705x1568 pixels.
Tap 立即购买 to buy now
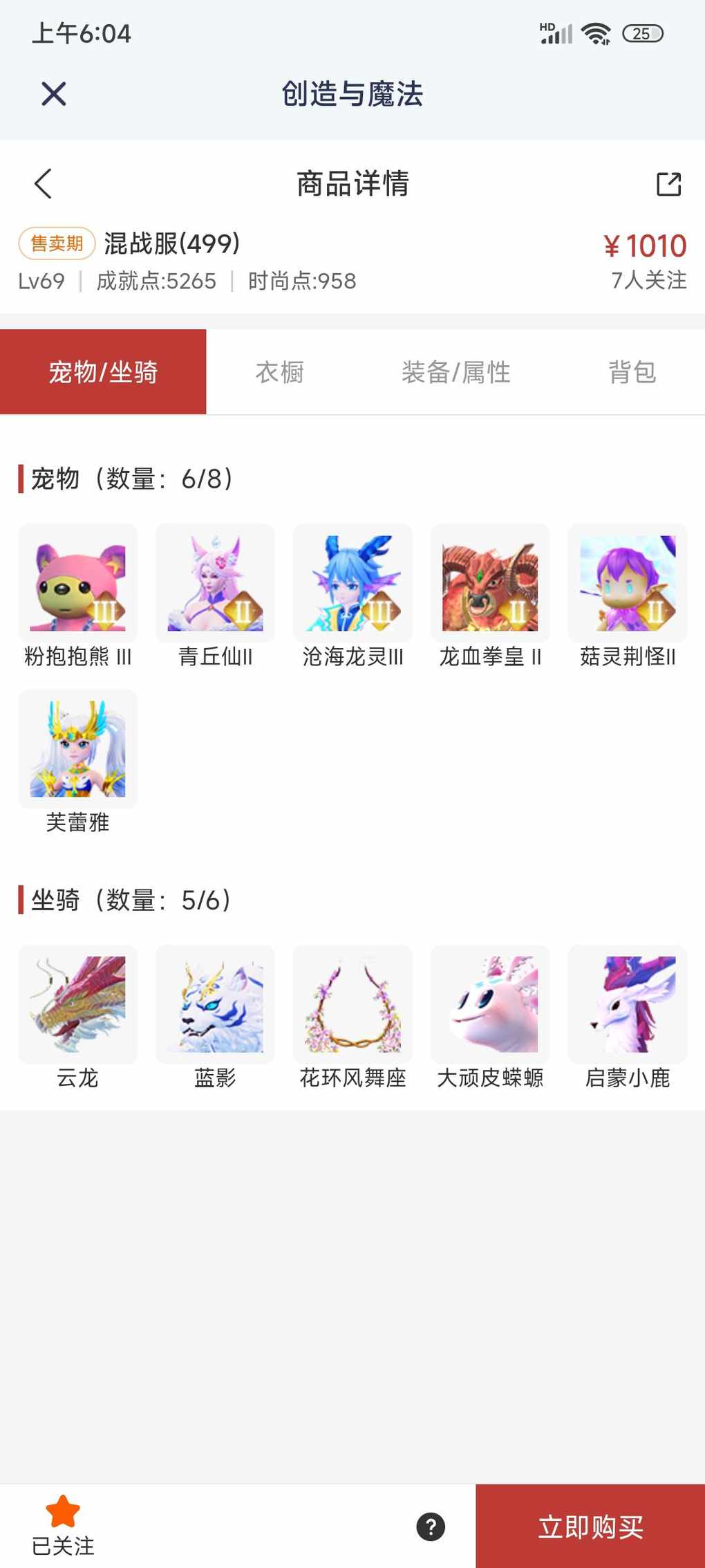590,1527
